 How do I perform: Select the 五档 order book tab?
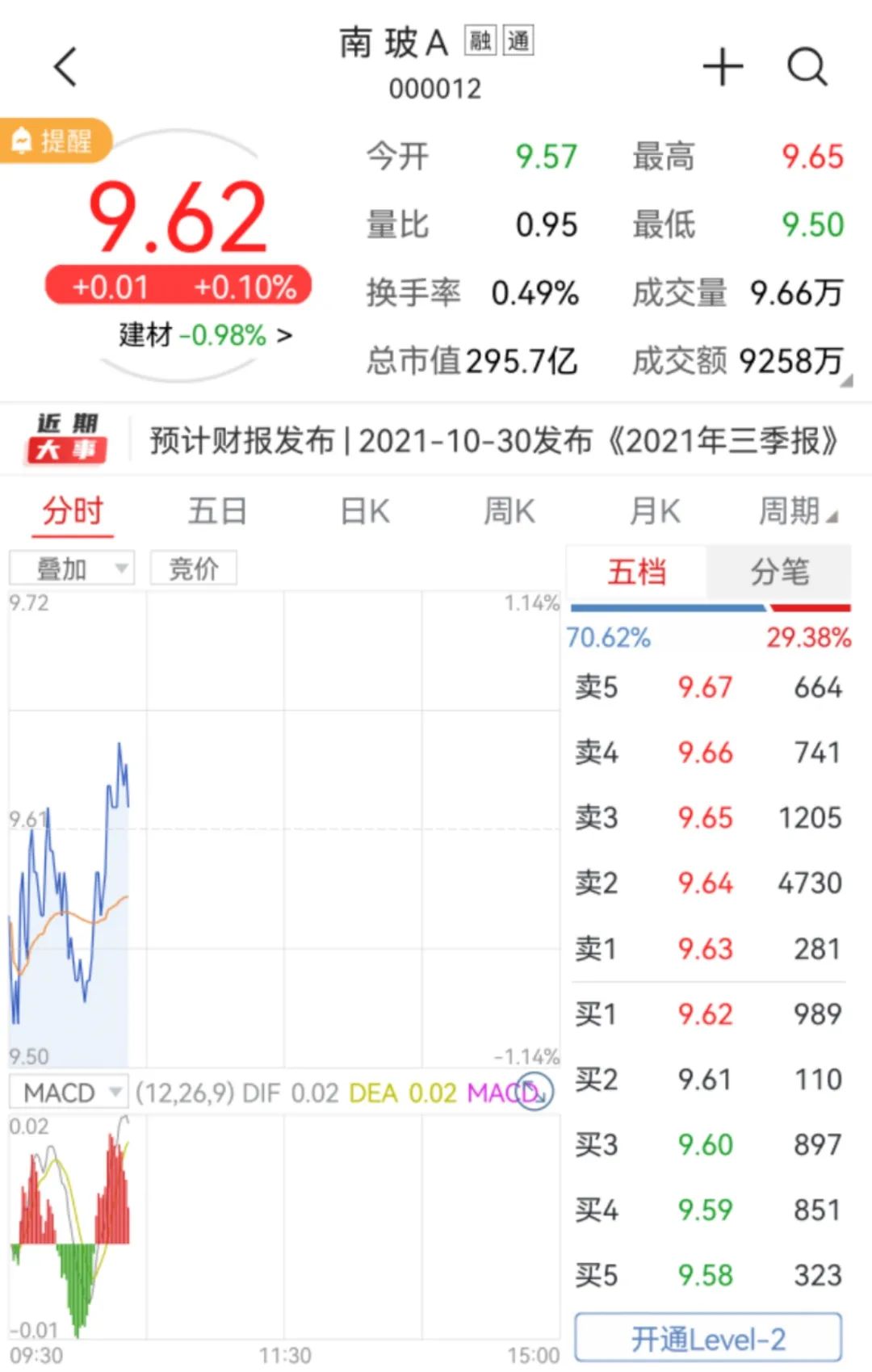[x=636, y=573]
